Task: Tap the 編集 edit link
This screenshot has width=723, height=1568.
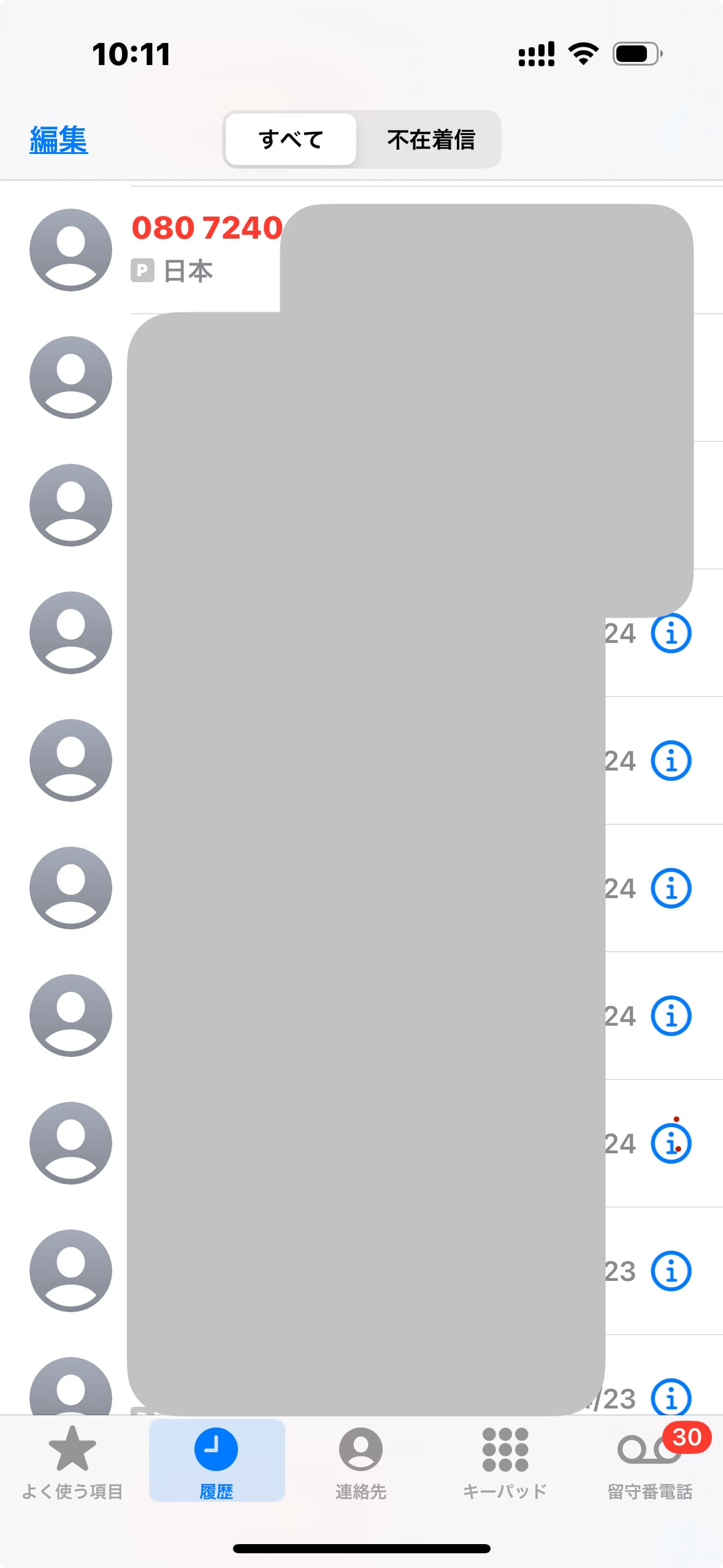Action: [x=59, y=139]
